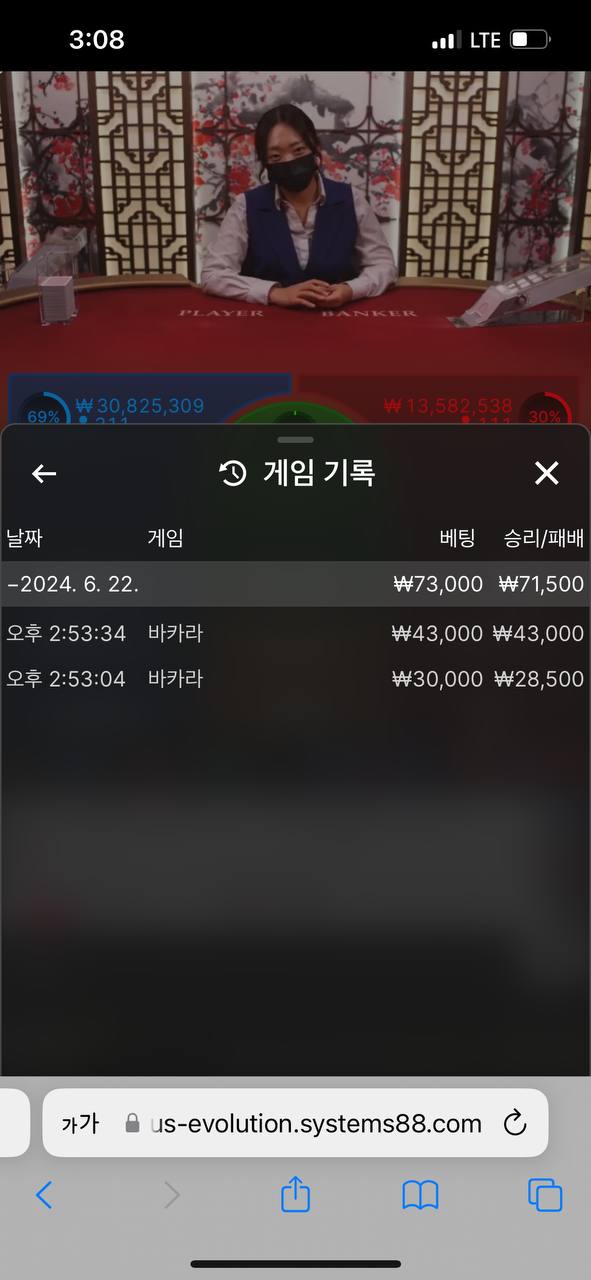
Task: Share the current page
Action: (295, 1193)
